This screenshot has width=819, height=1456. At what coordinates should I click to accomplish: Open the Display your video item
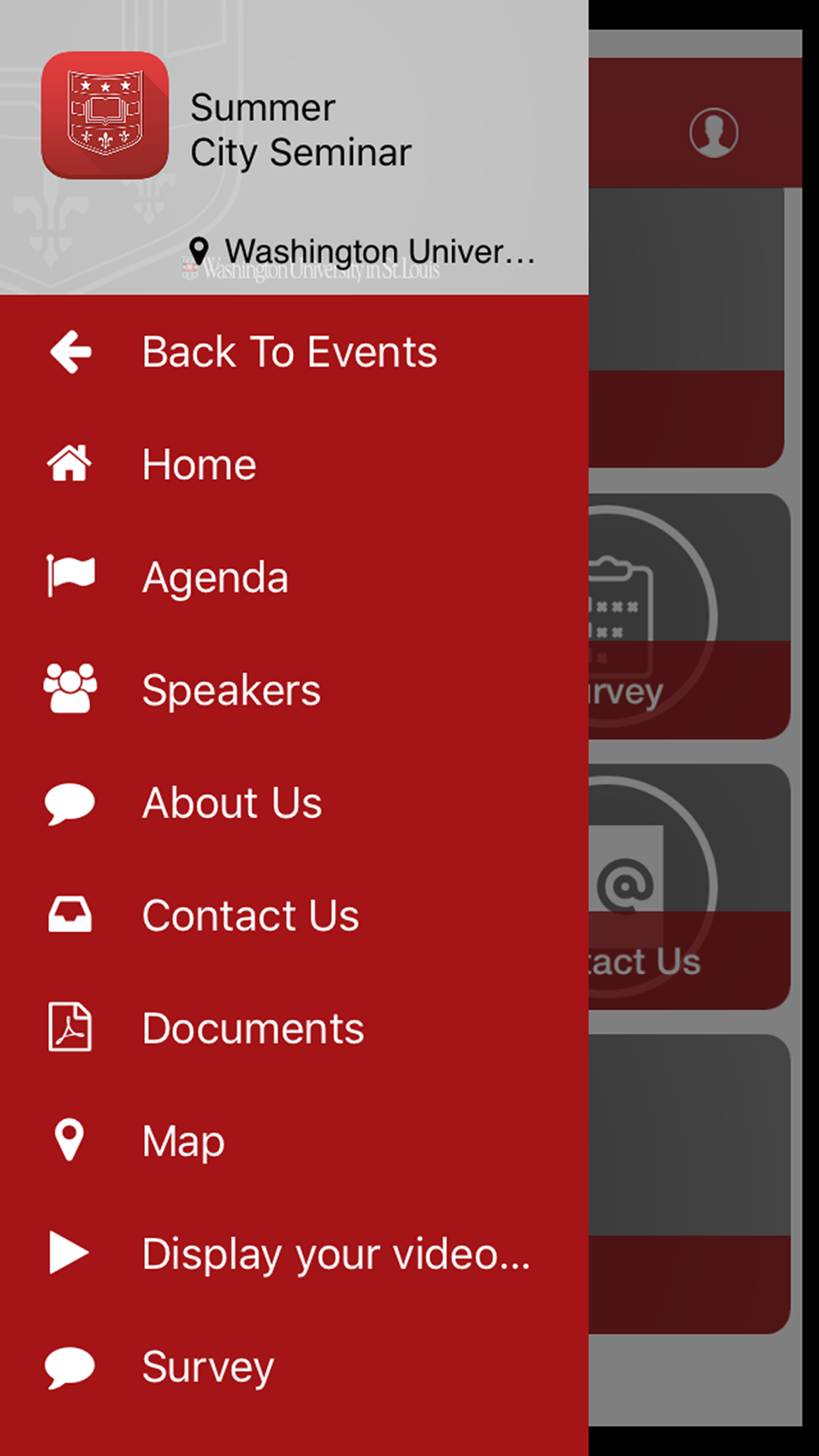[x=294, y=1253]
